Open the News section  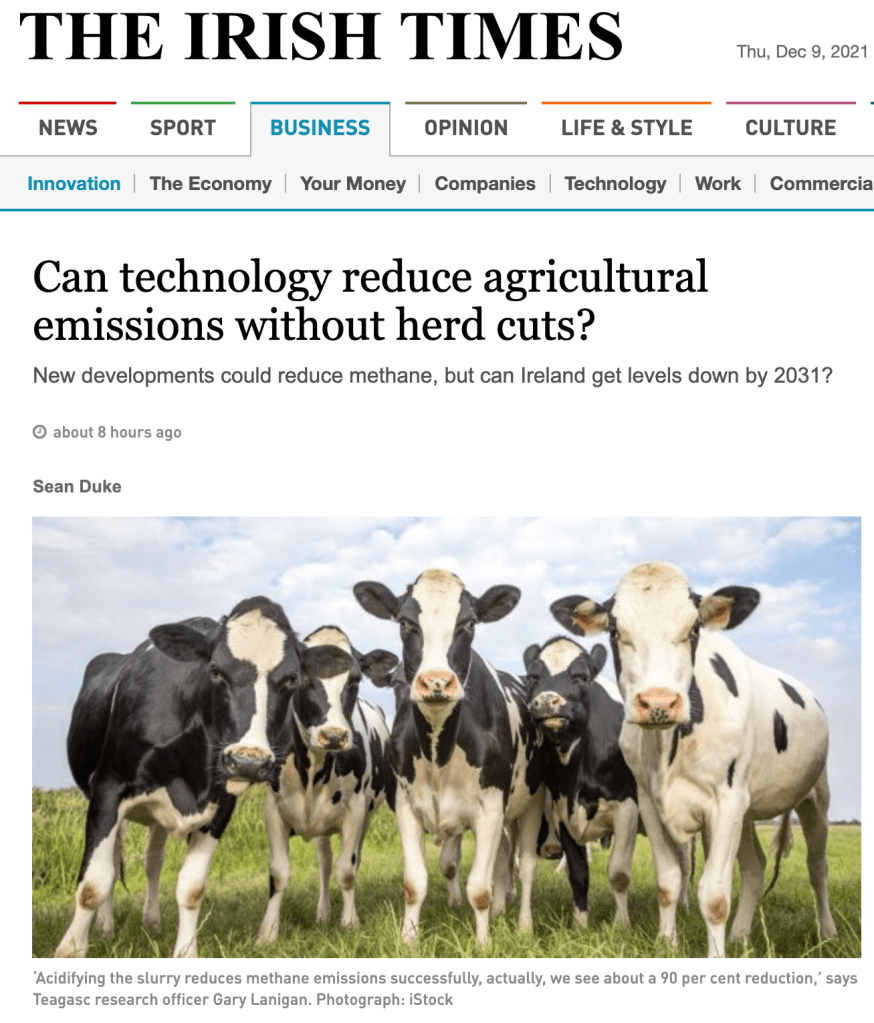pyautogui.click(x=68, y=128)
